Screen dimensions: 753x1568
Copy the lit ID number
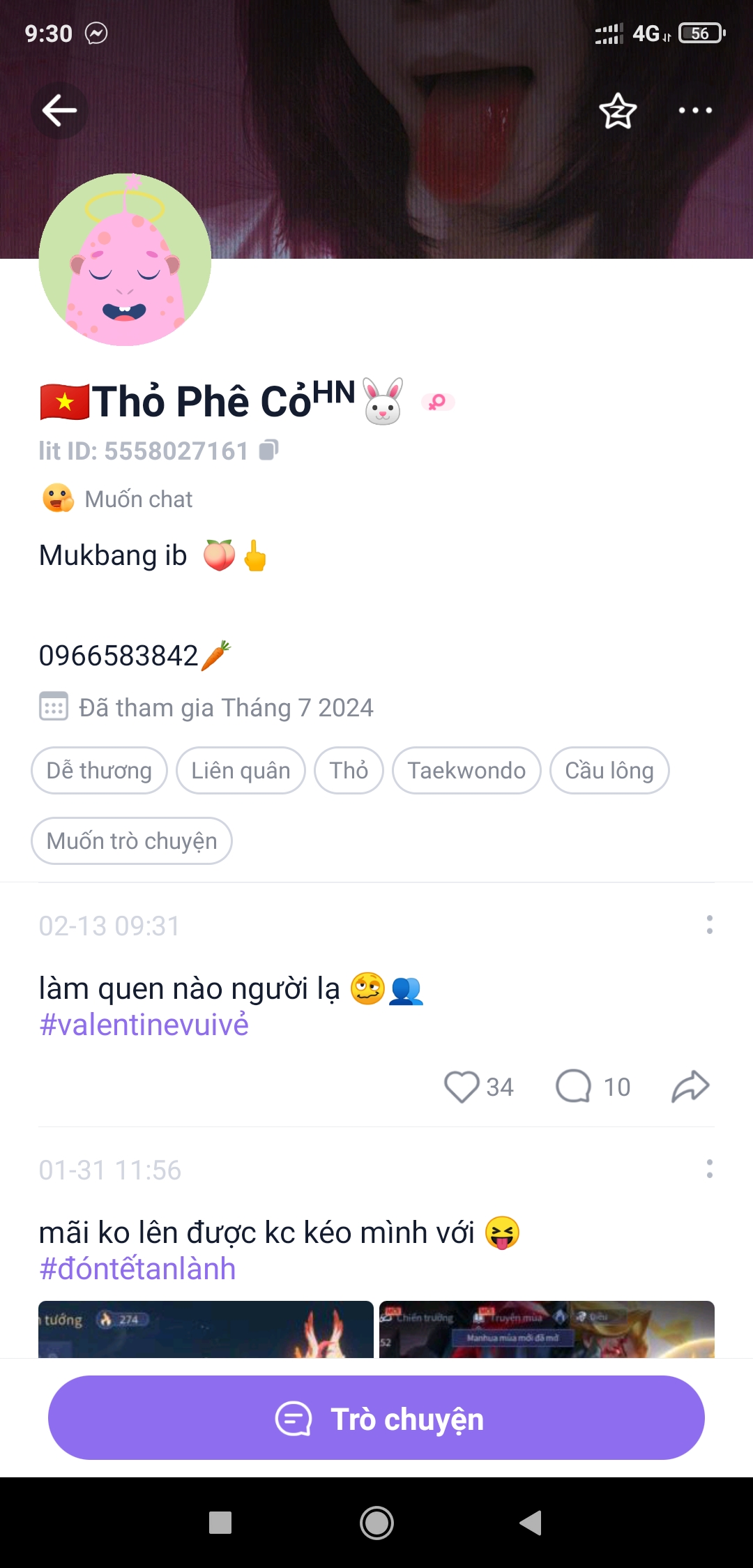[269, 451]
